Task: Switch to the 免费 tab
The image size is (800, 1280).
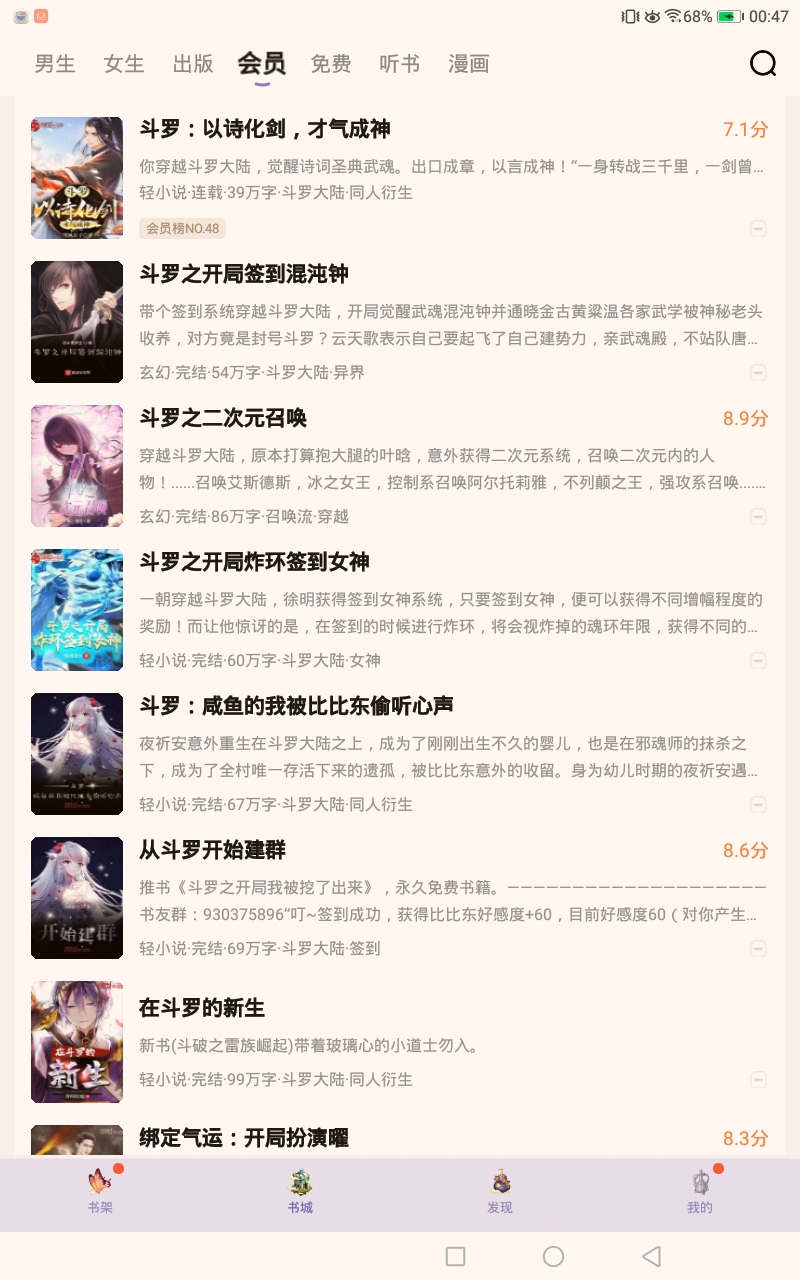Action: pyautogui.click(x=331, y=64)
